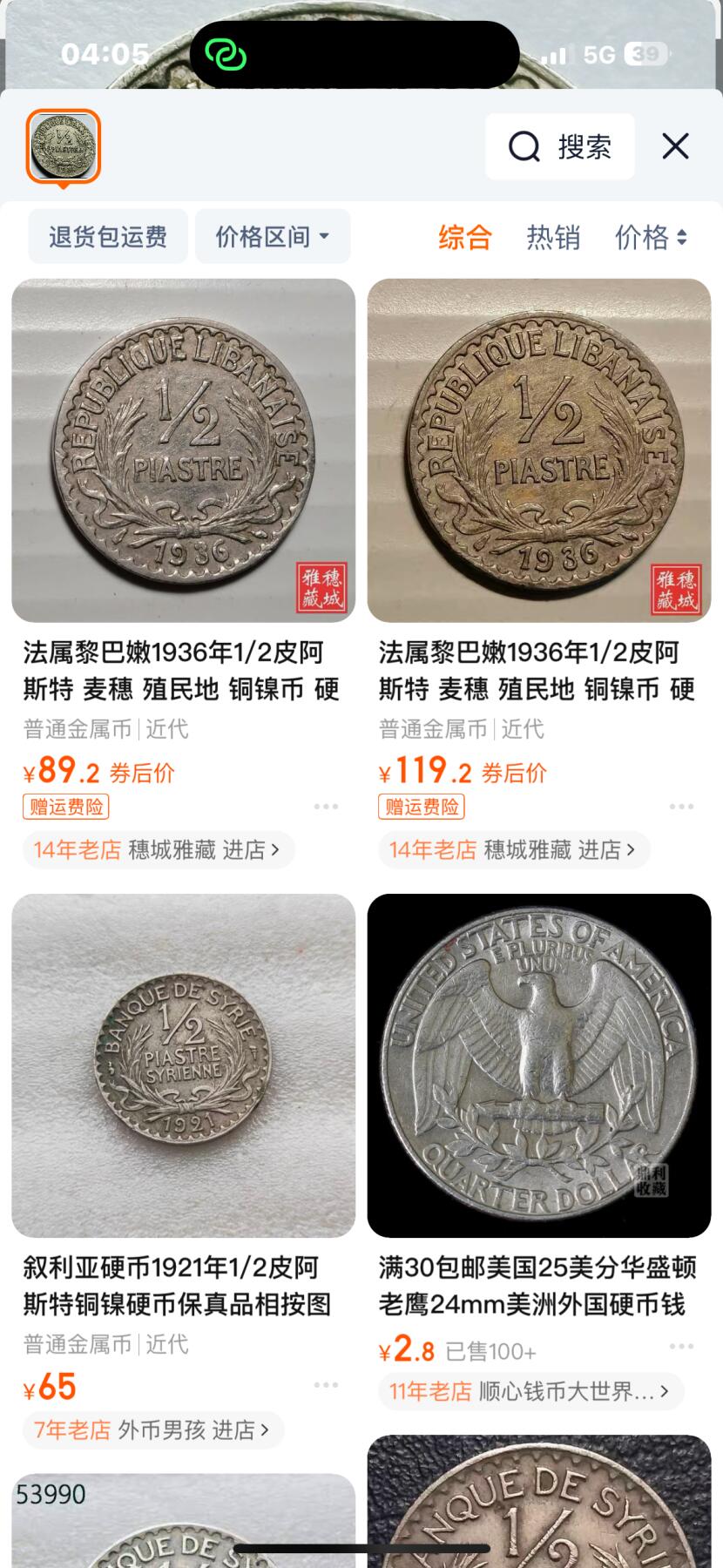Open more options for the ¥89.2 item

click(x=326, y=807)
